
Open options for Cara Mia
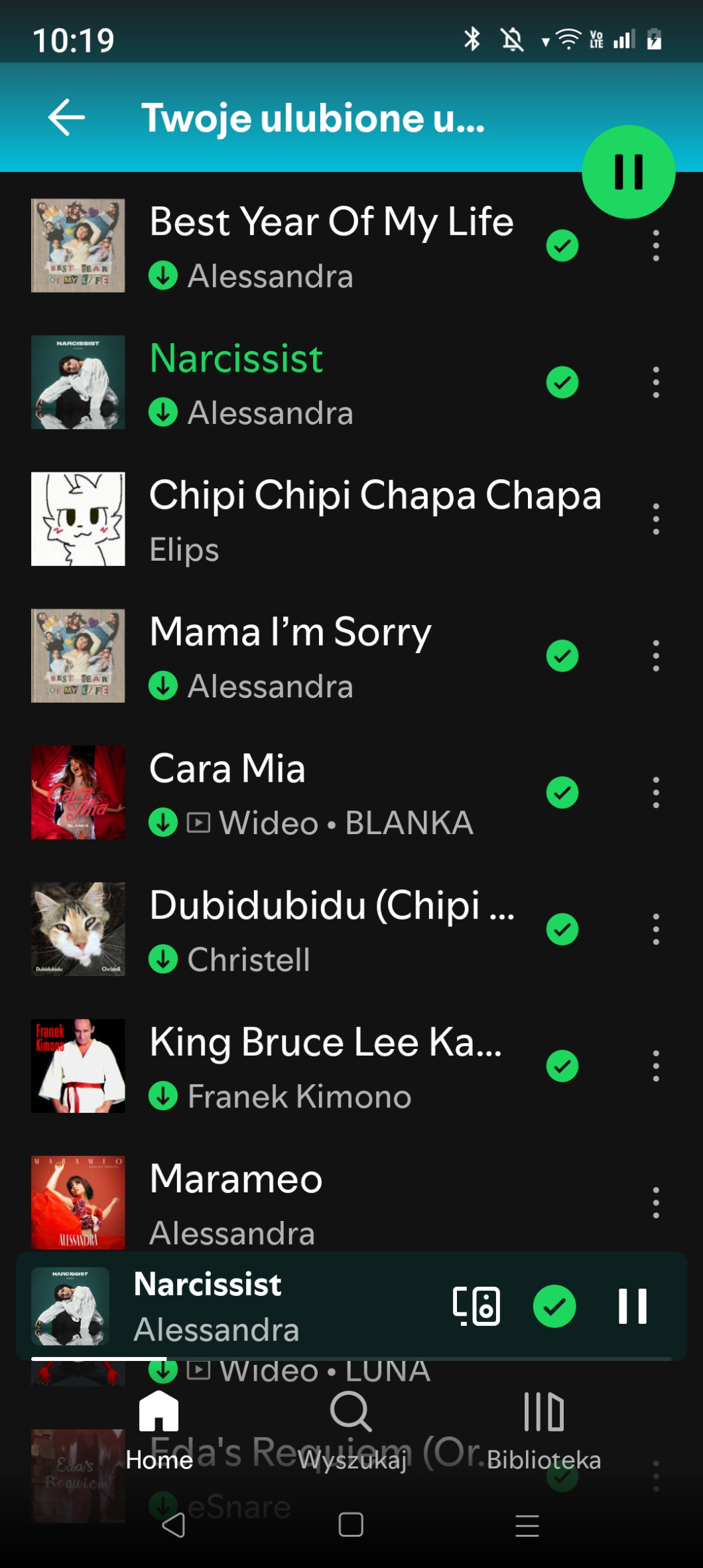click(x=655, y=793)
